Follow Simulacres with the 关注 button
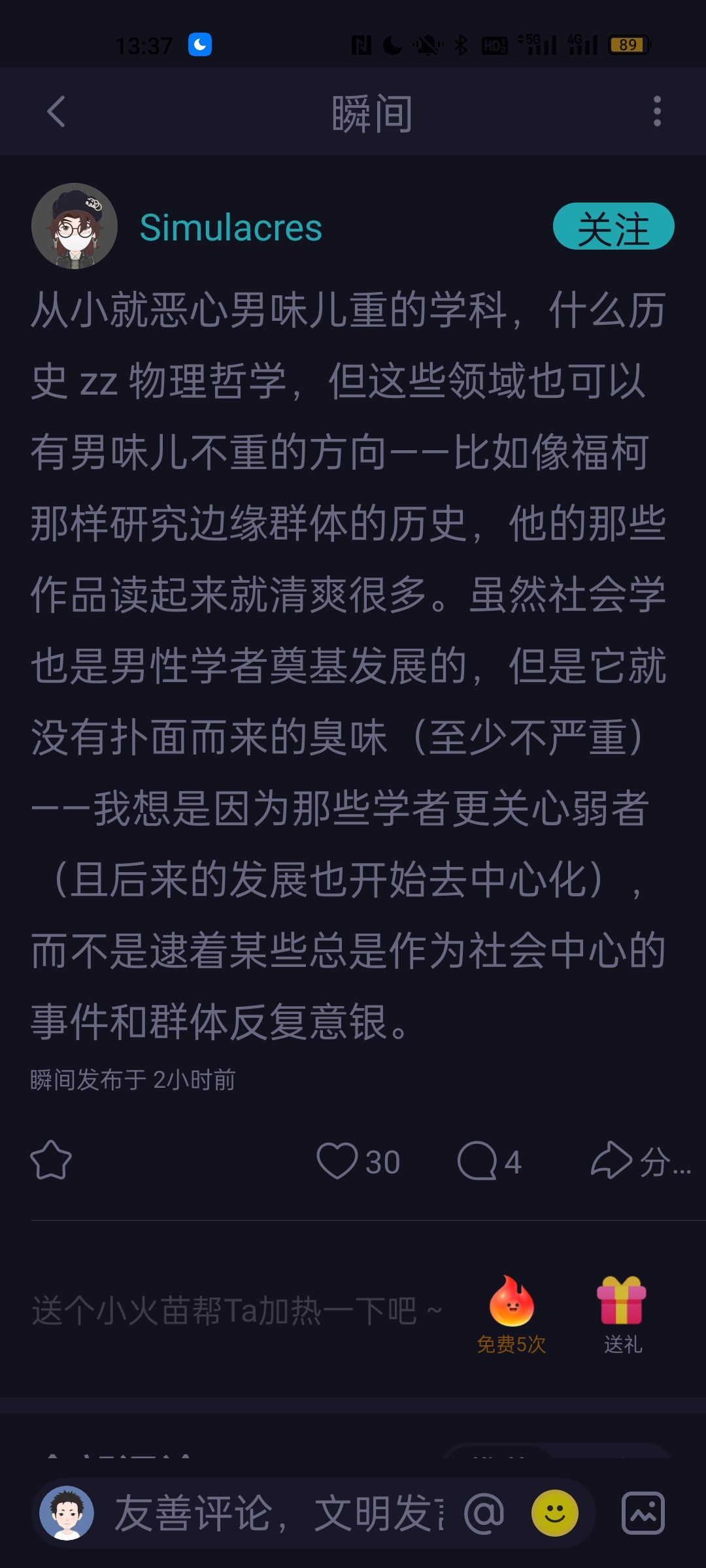The height and width of the screenshot is (1568, 706). [613, 226]
